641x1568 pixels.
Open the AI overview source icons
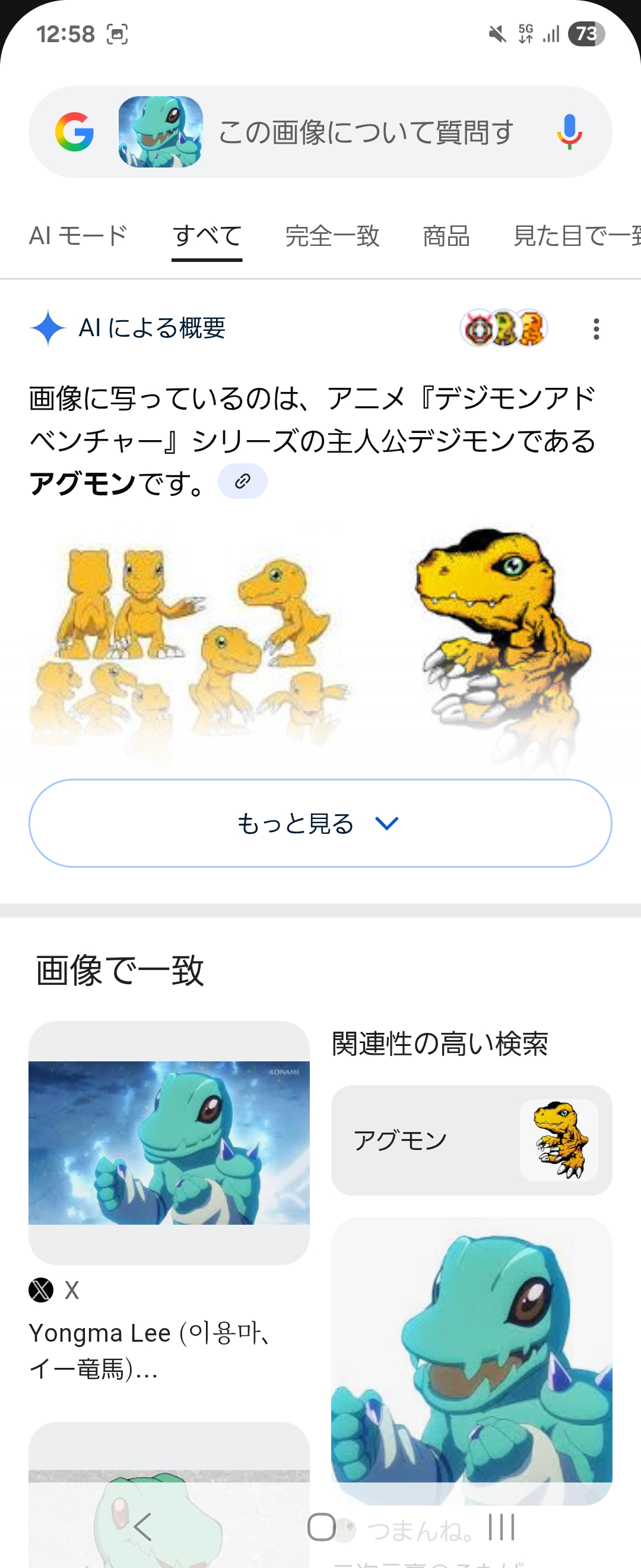[503, 328]
